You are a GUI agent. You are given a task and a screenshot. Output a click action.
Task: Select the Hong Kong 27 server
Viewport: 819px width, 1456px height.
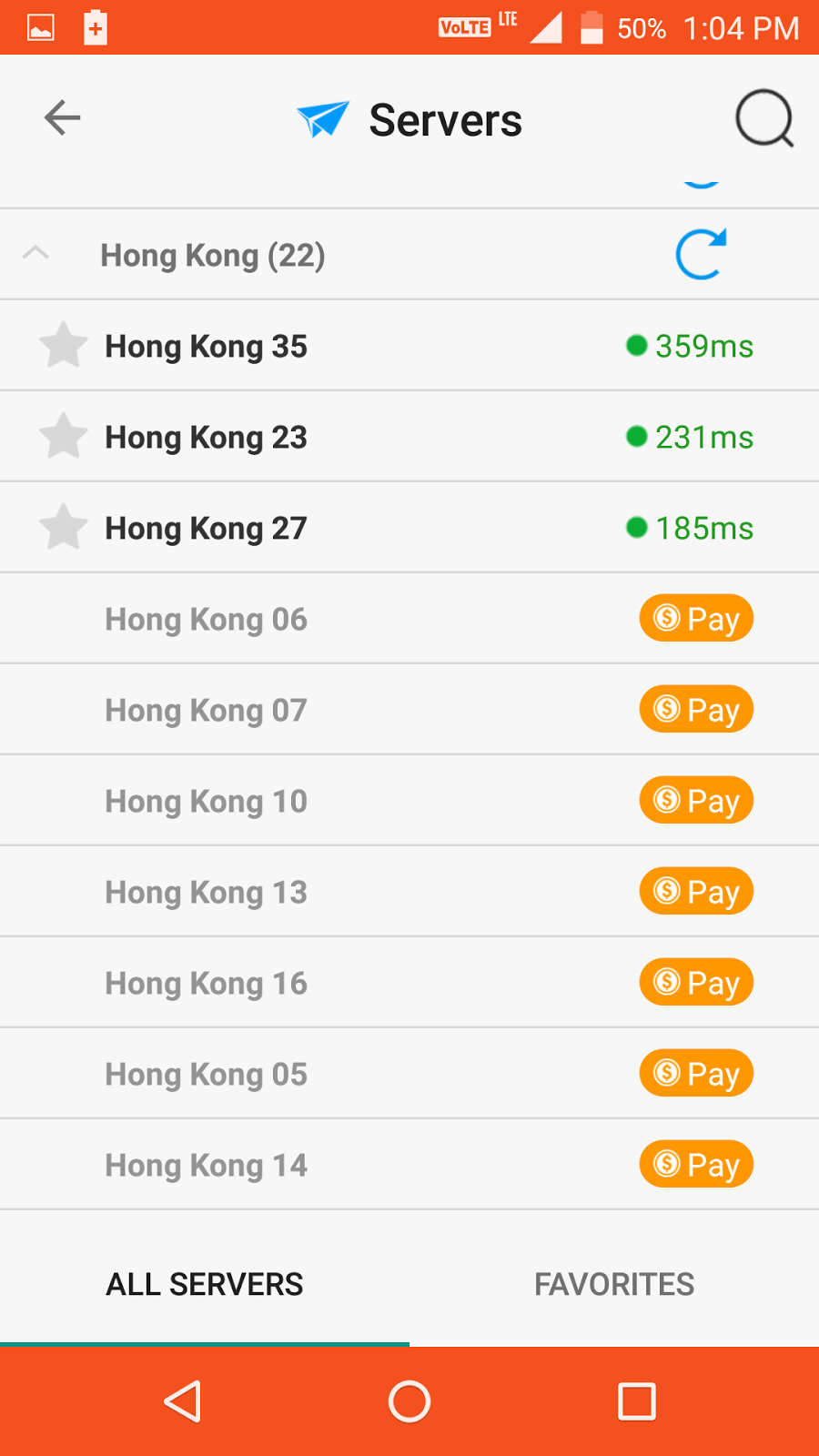tap(409, 528)
